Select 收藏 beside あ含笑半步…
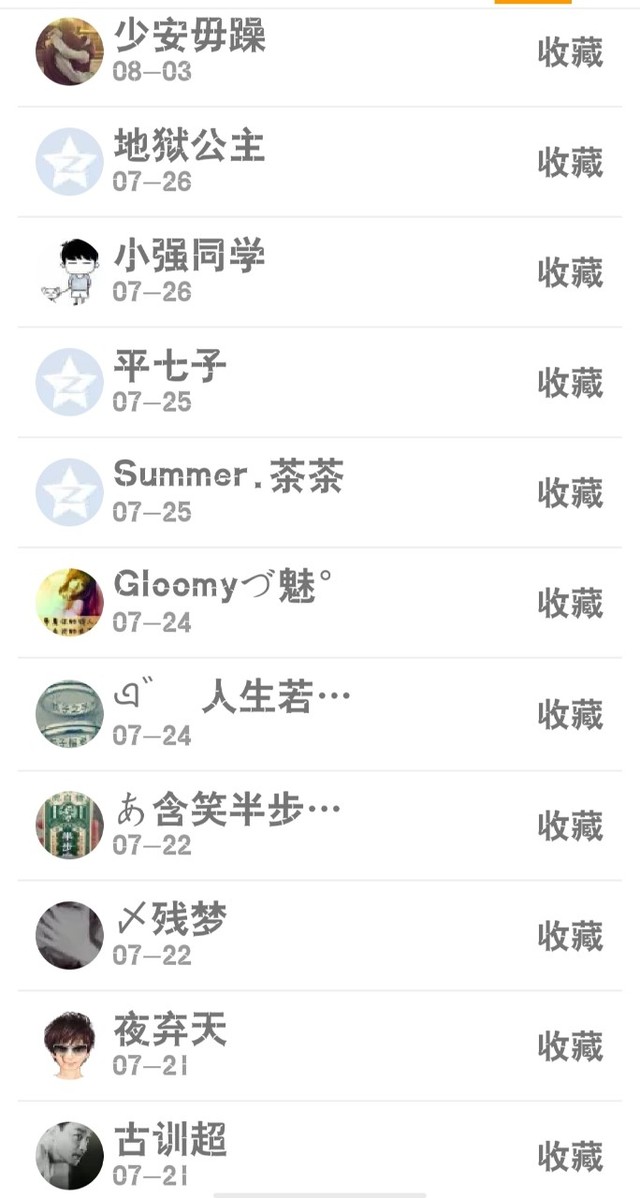Image resolution: width=640 pixels, height=1198 pixels. (x=570, y=826)
